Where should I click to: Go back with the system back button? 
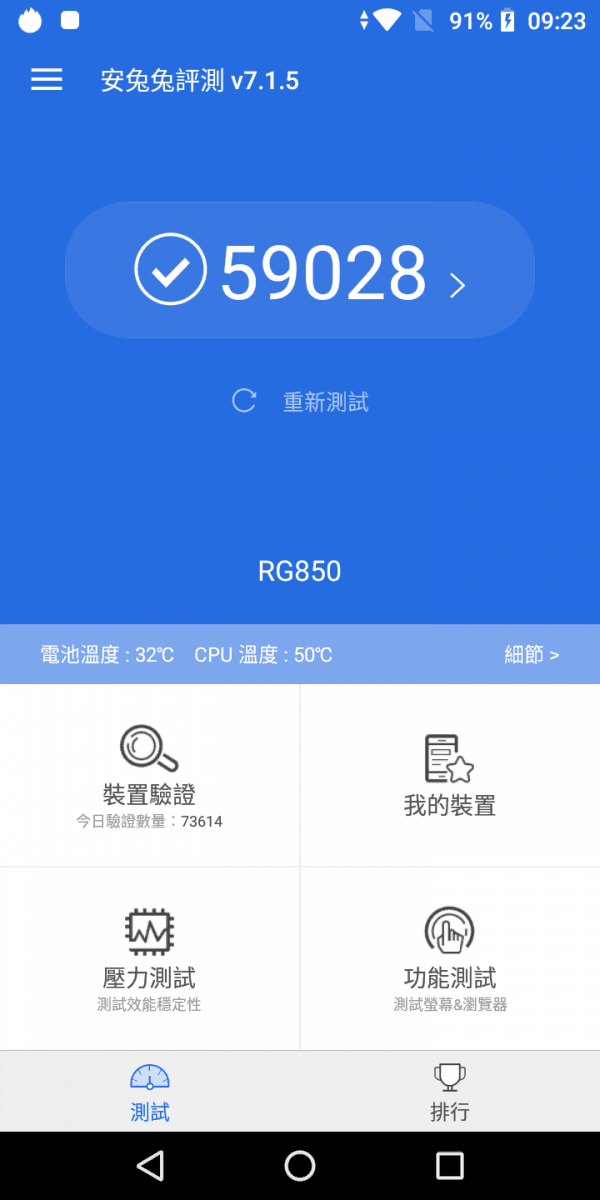(150, 1165)
